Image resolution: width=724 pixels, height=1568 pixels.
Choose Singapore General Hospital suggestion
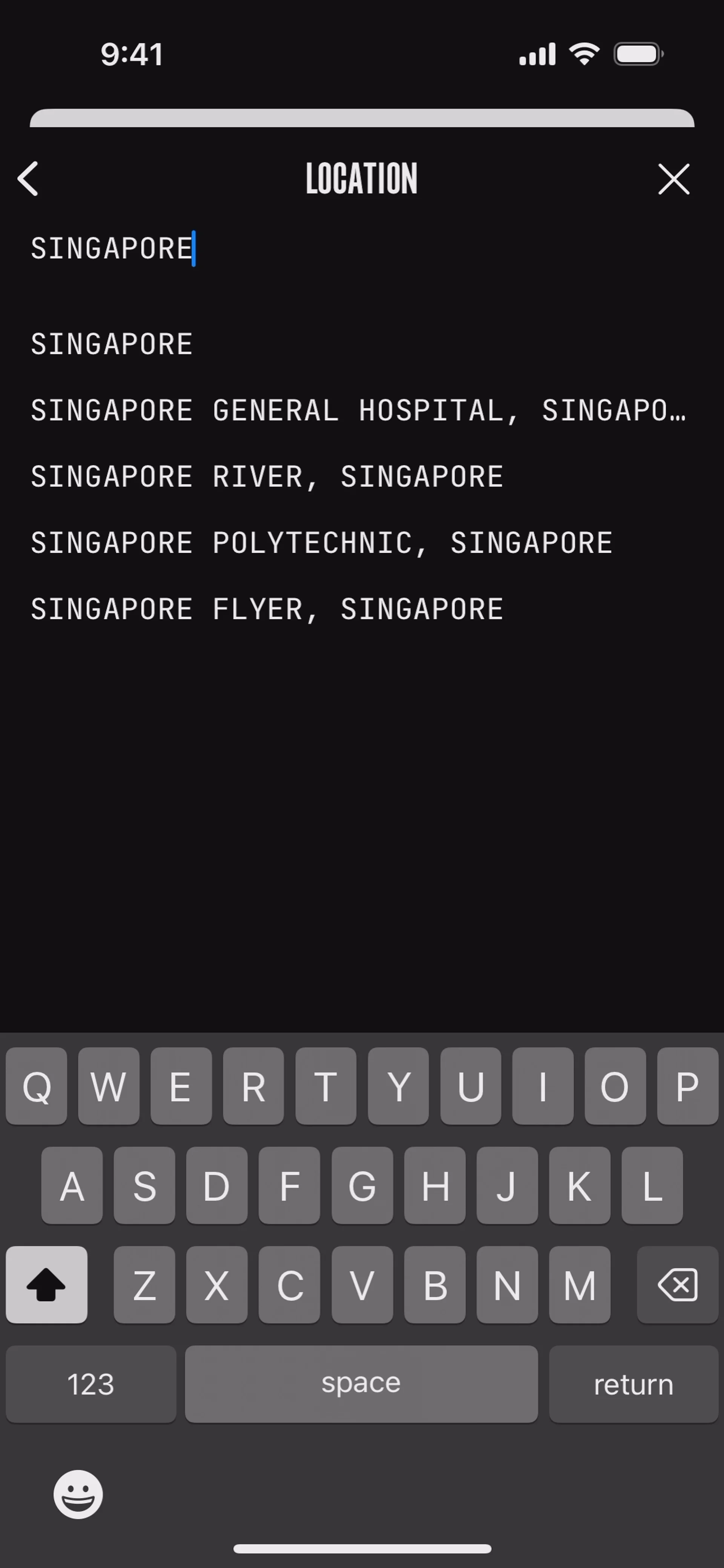click(x=358, y=410)
